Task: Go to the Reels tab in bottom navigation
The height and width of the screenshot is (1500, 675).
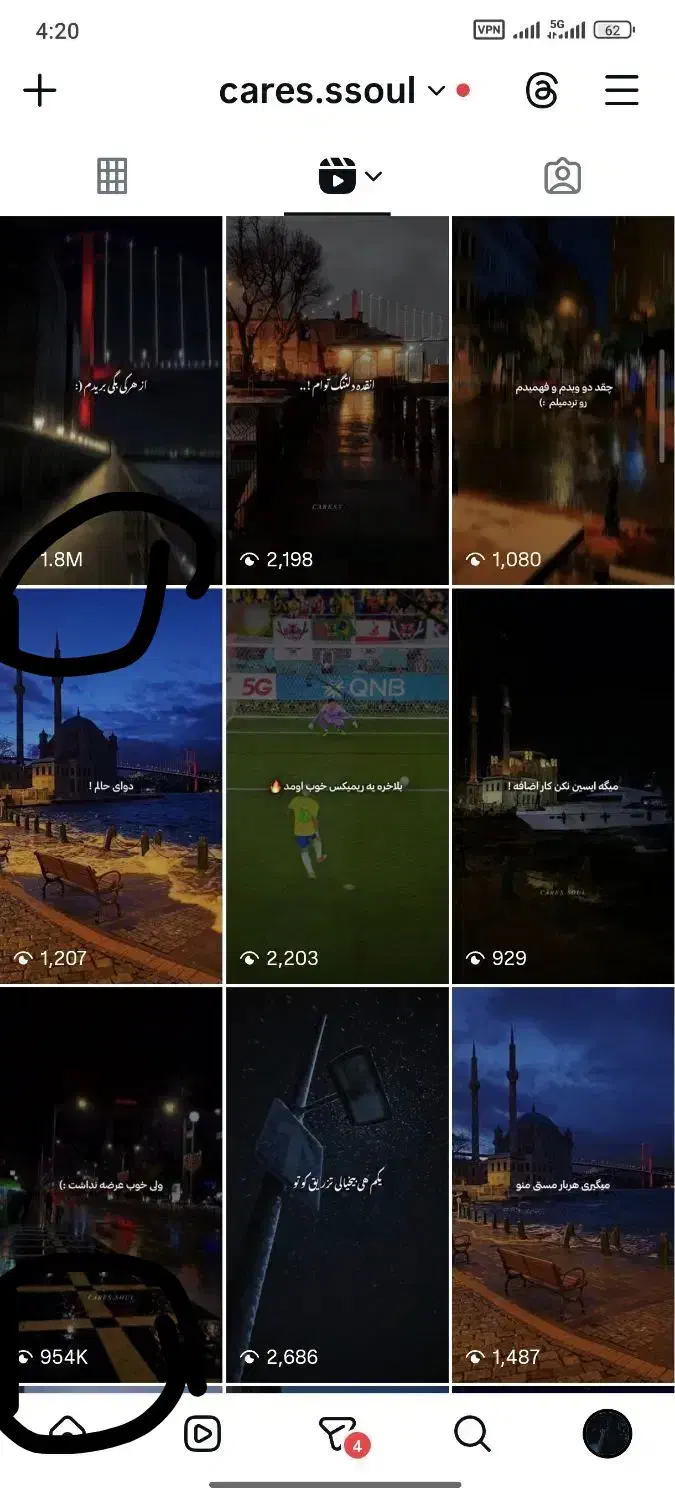Action: [202, 1435]
